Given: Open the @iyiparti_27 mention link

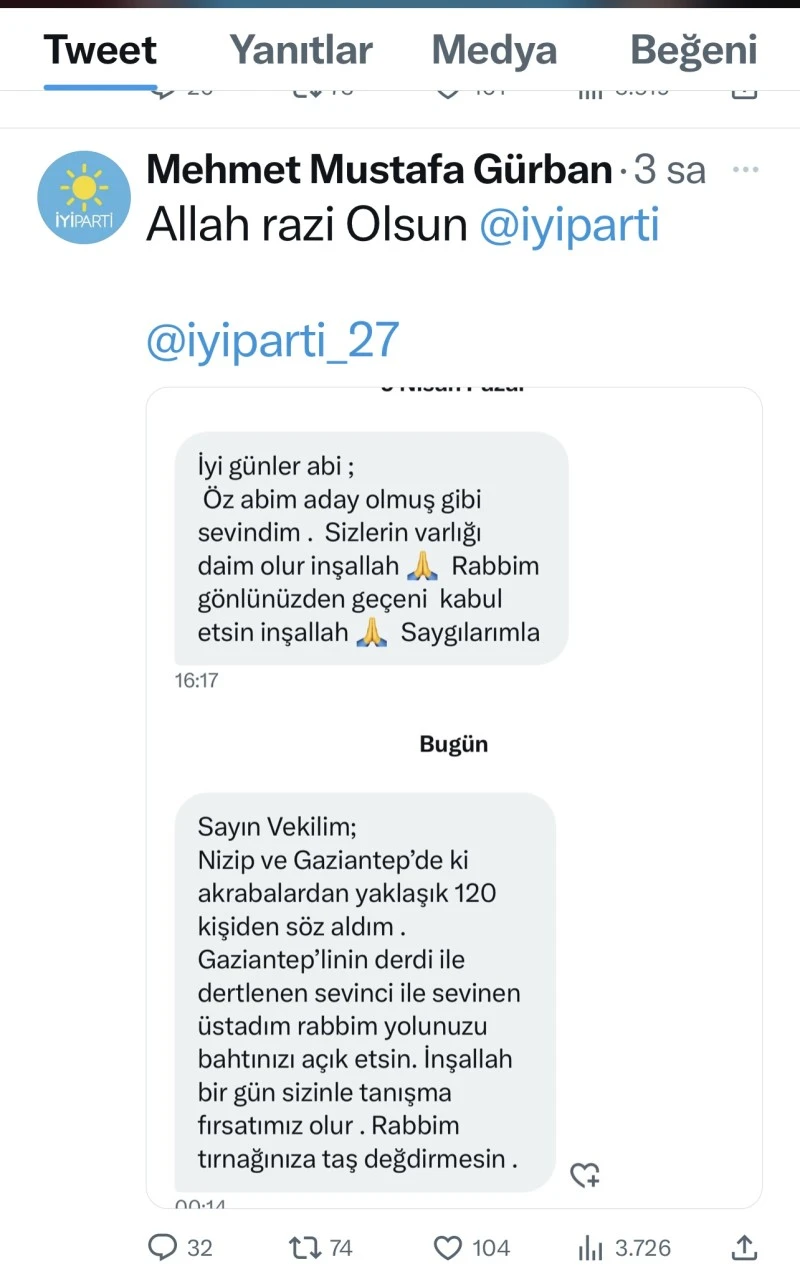Looking at the screenshot, I should 273,340.
